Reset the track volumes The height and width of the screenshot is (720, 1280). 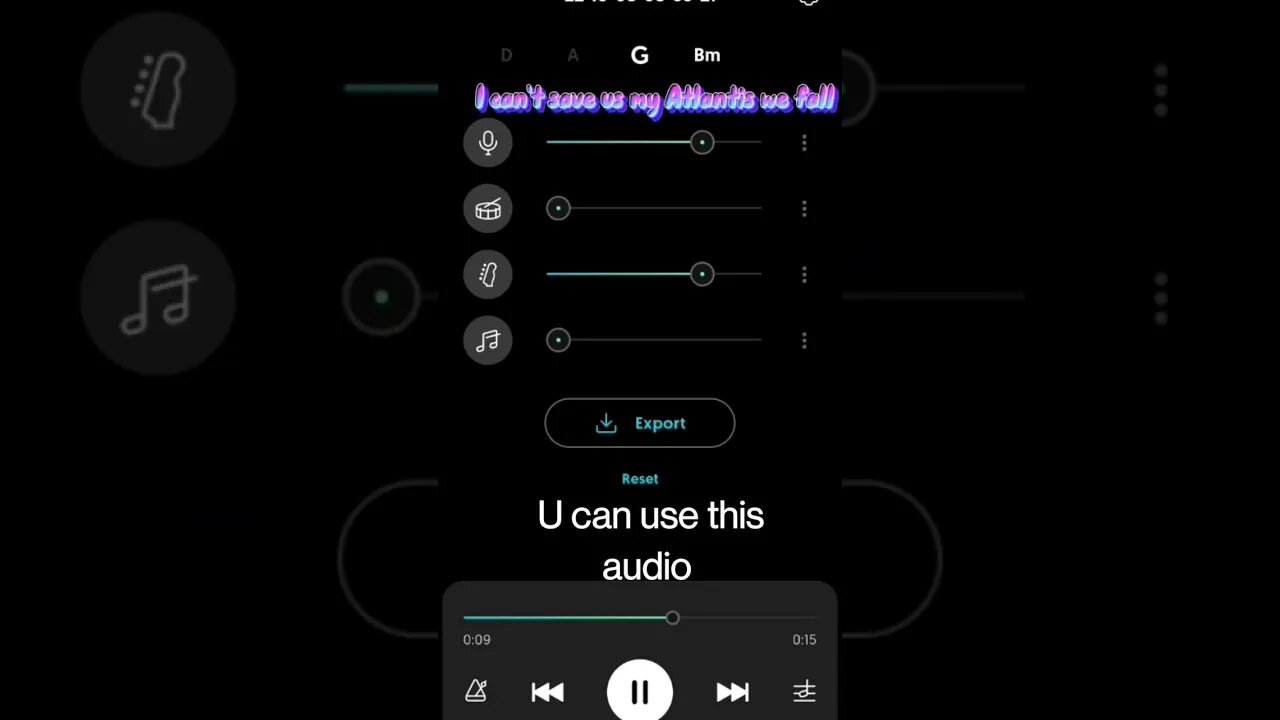coord(640,479)
